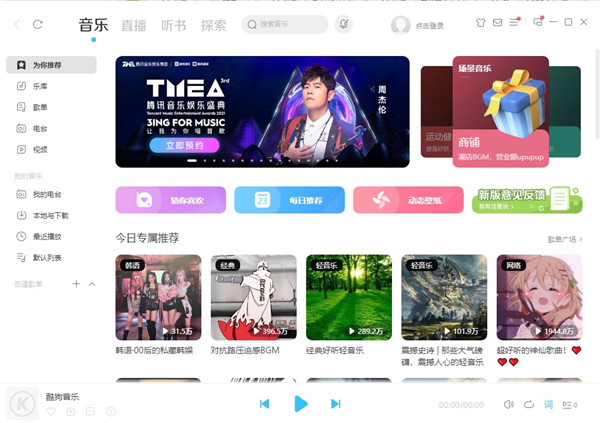Open the 动态壁纸 card

407,200
